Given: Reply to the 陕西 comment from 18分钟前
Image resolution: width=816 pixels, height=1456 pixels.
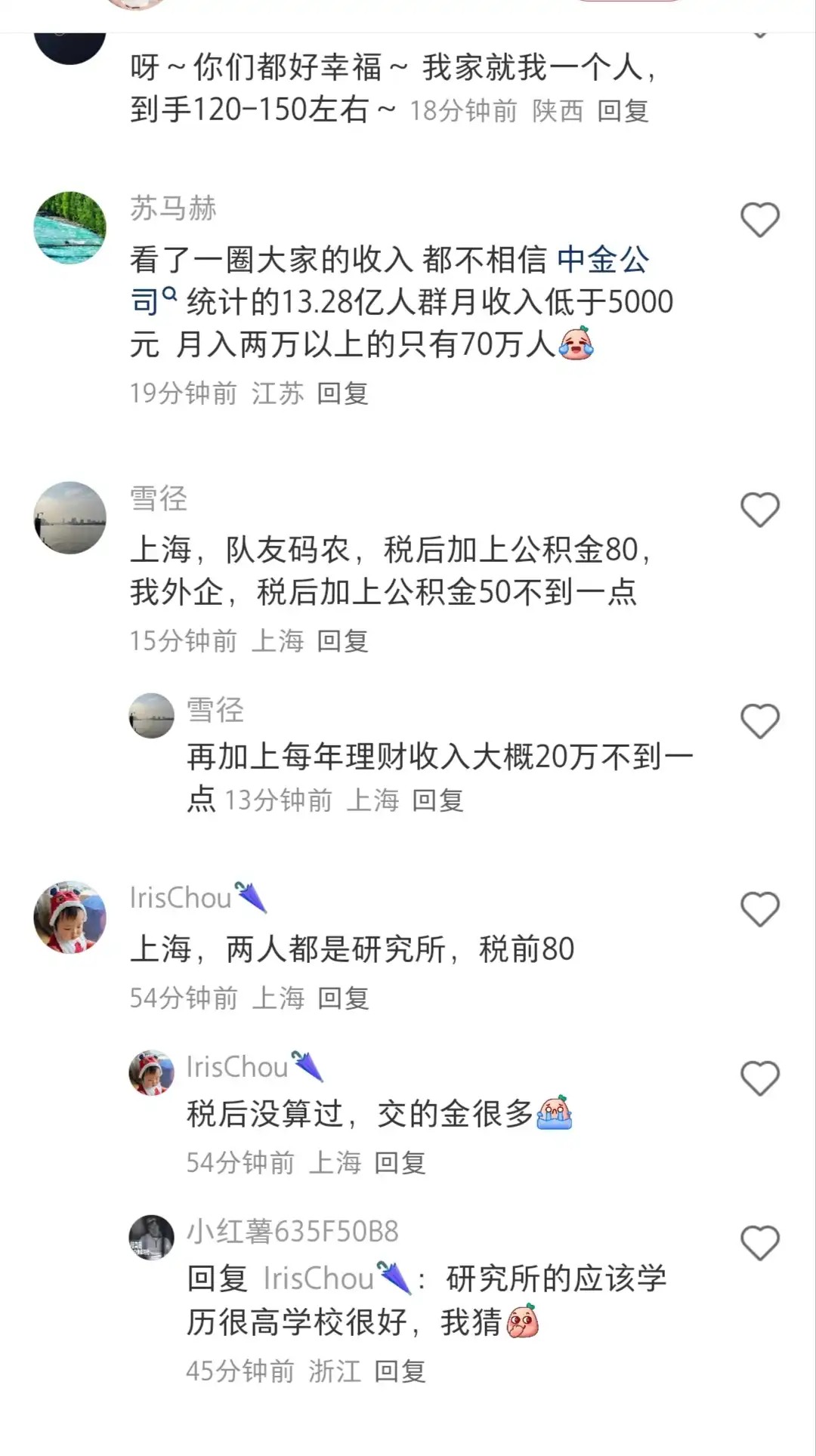Looking at the screenshot, I should [623, 111].
